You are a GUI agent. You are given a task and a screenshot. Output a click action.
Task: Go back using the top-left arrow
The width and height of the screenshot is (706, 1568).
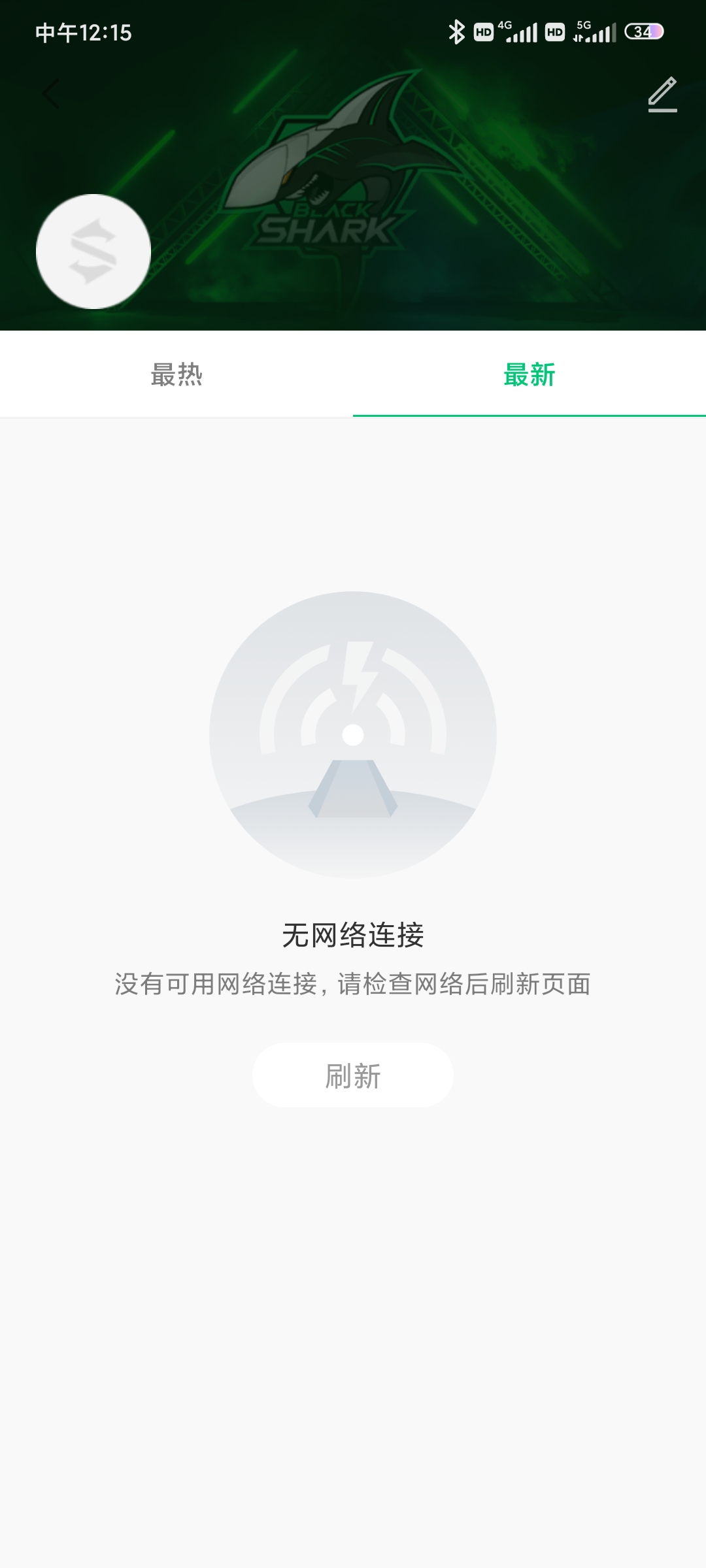[52, 94]
